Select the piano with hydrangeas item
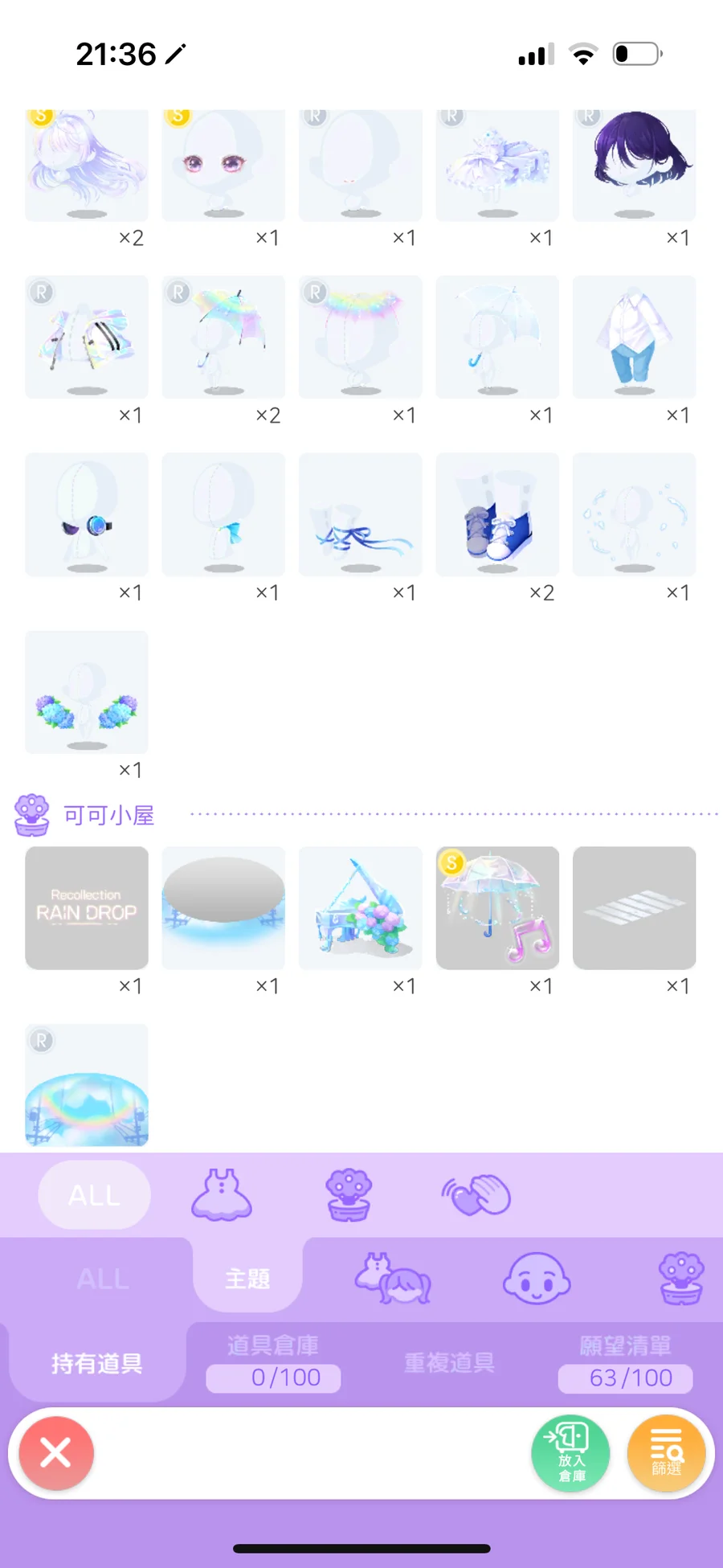This screenshot has height=1568, width=723. (x=361, y=907)
